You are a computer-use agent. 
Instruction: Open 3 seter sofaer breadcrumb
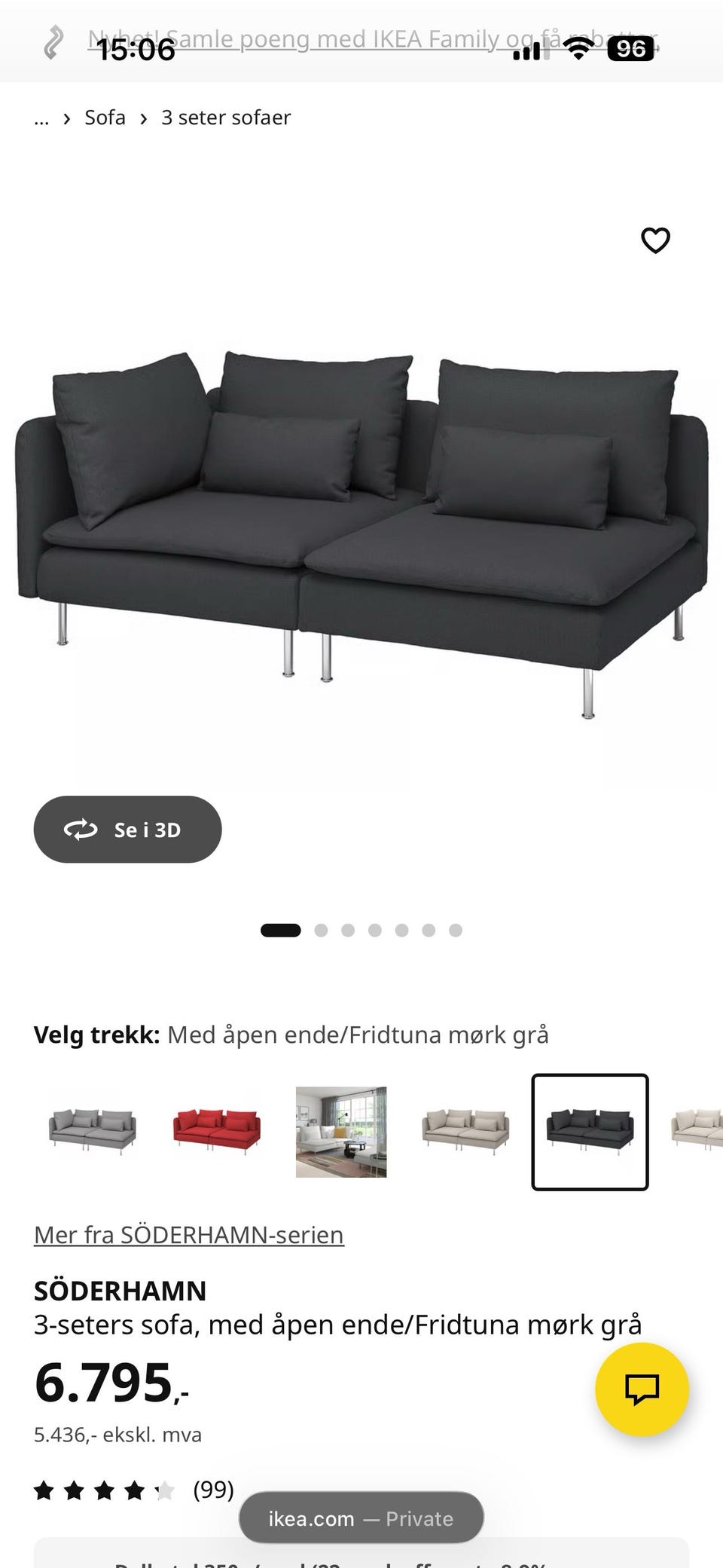(225, 118)
